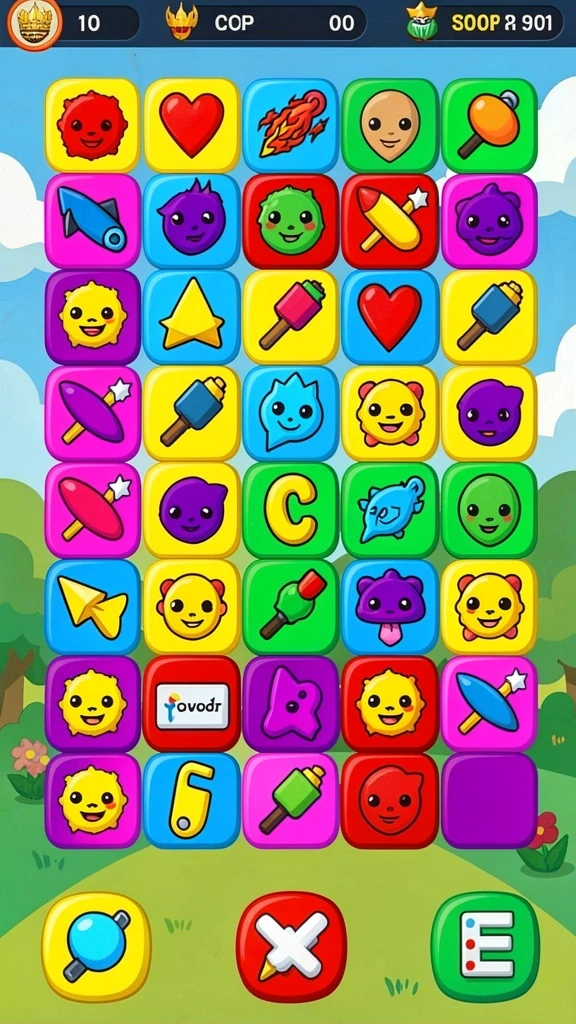This screenshot has width=576, height=1024.
Task: Tap the yellow letter C tile
Action: (x=291, y=510)
